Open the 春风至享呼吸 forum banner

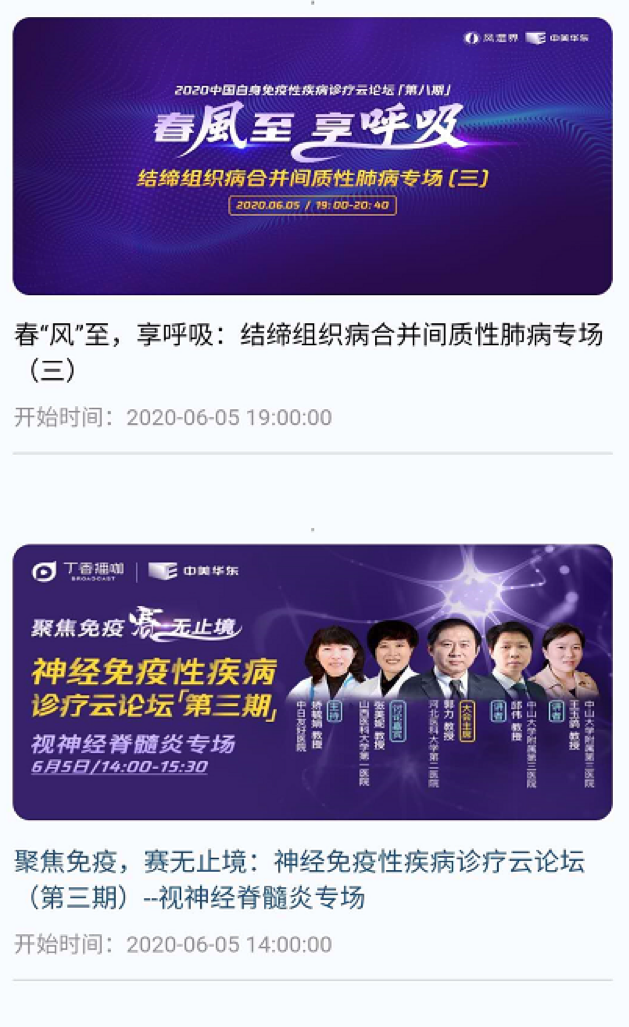(x=312, y=156)
